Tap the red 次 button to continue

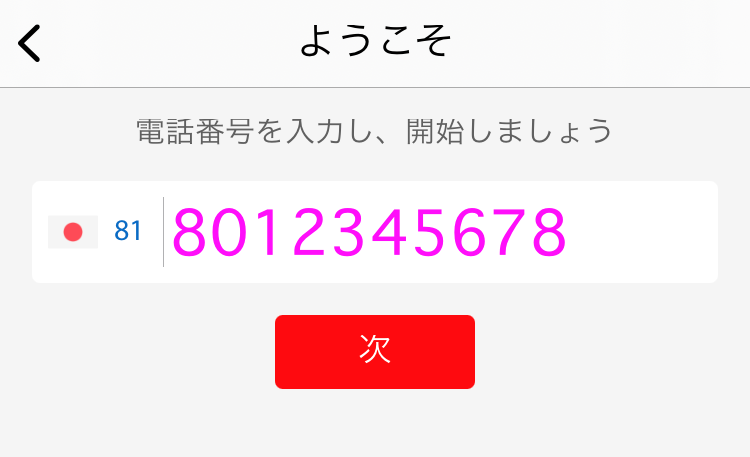[x=374, y=351]
